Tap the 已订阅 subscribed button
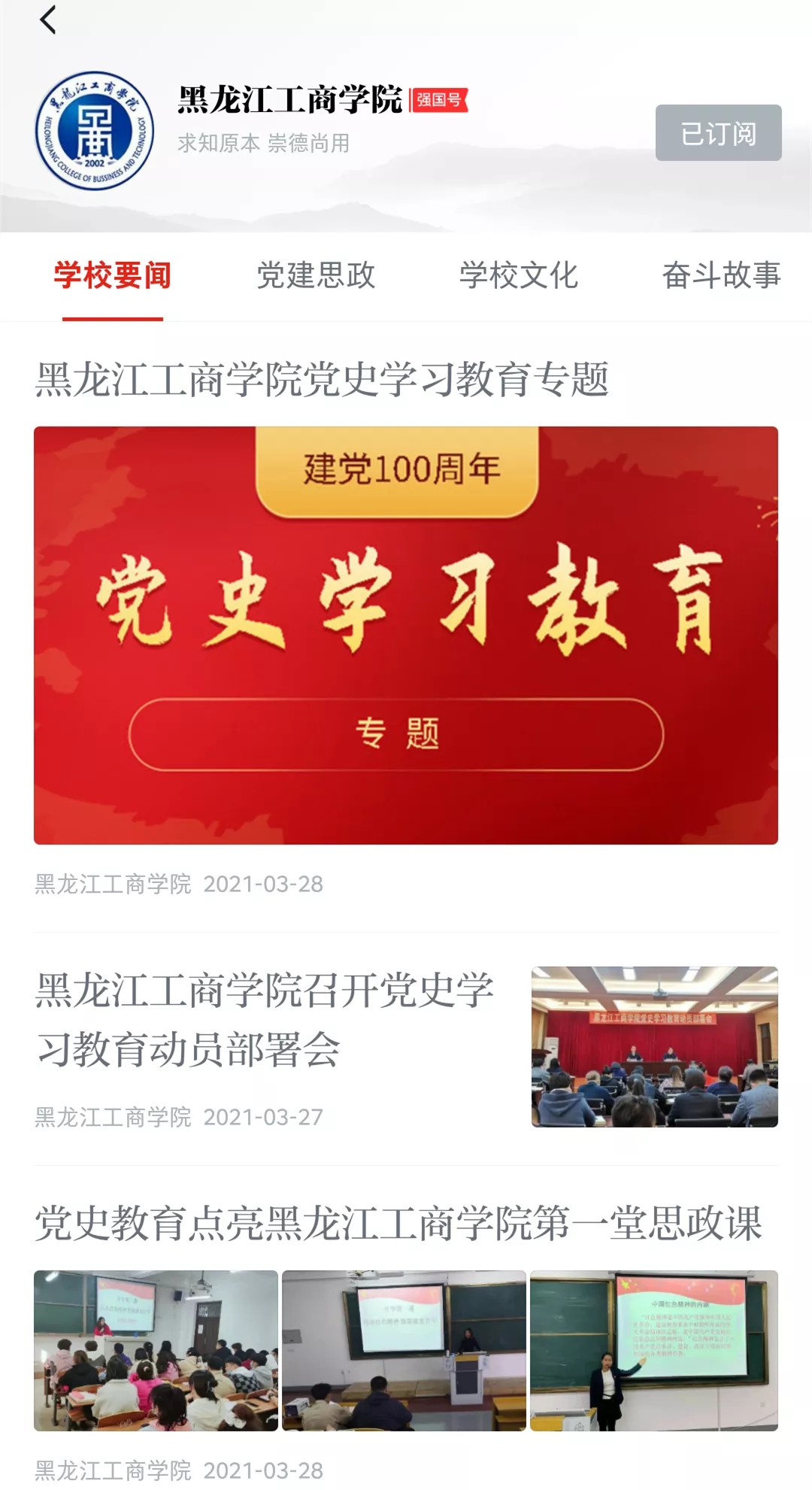This screenshot has height=1490, width=812. [718, 133]
